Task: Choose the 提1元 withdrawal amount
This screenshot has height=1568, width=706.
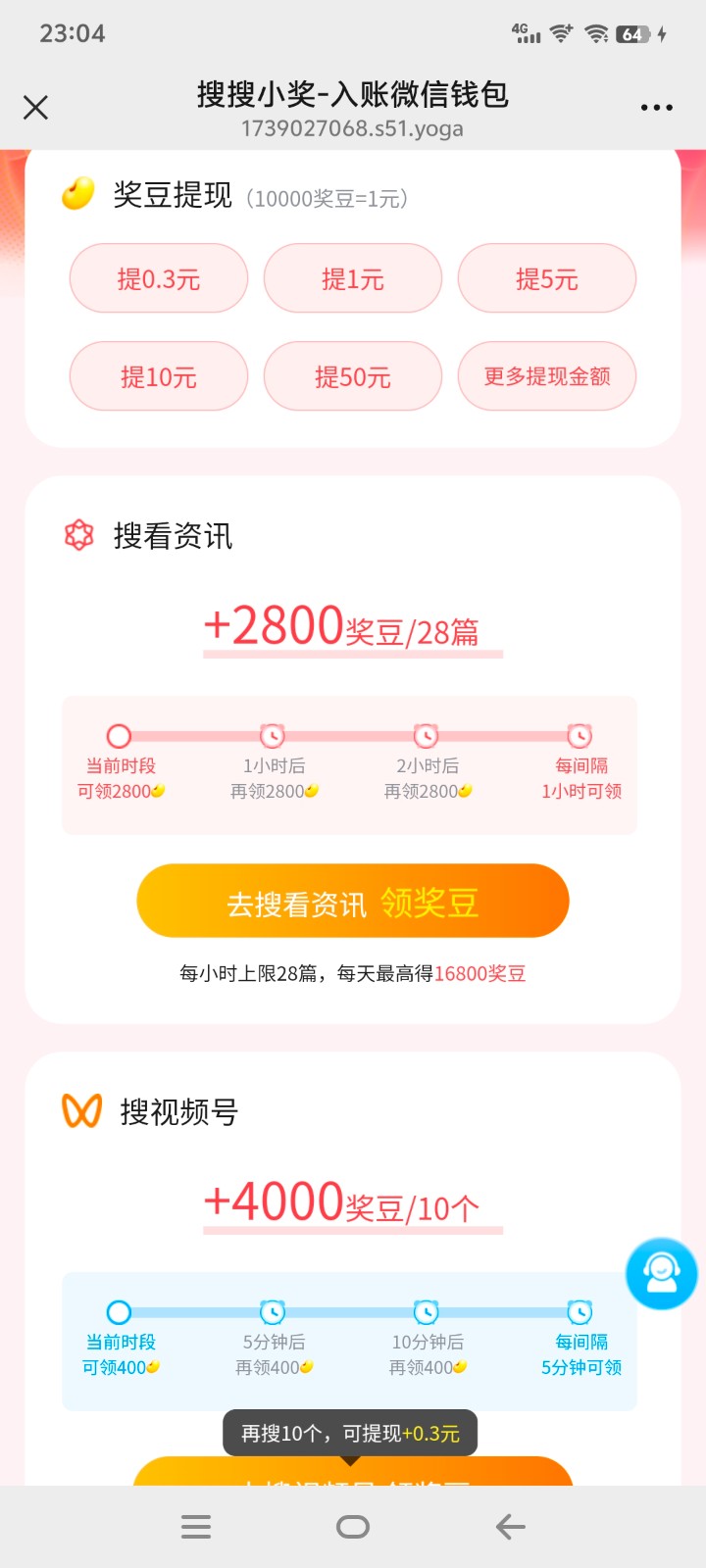Action: (352, 279)
